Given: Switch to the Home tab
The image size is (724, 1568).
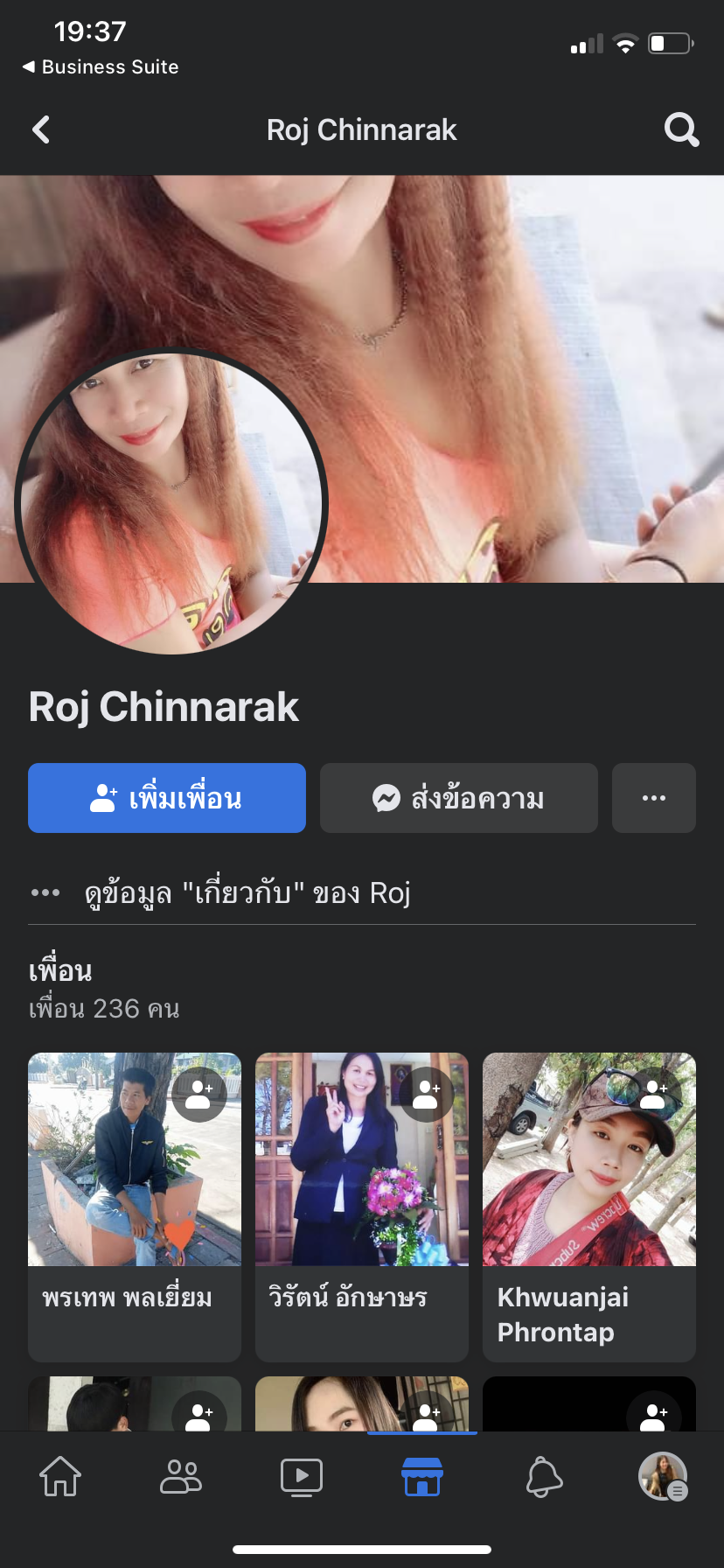Looking at the screenshot, I should coord(60,1477).
